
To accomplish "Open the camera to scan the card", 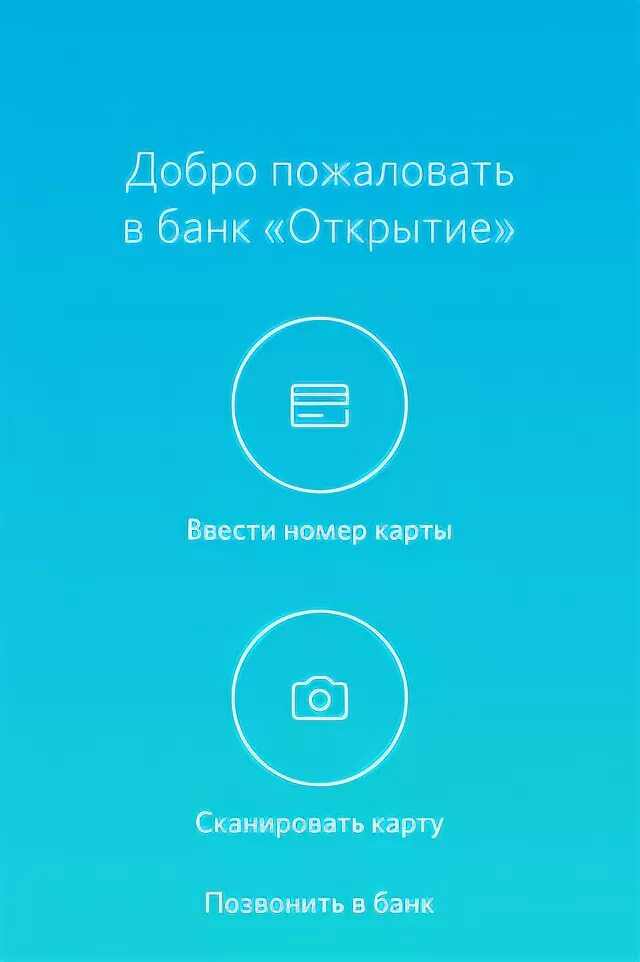I will pos(320,698).
